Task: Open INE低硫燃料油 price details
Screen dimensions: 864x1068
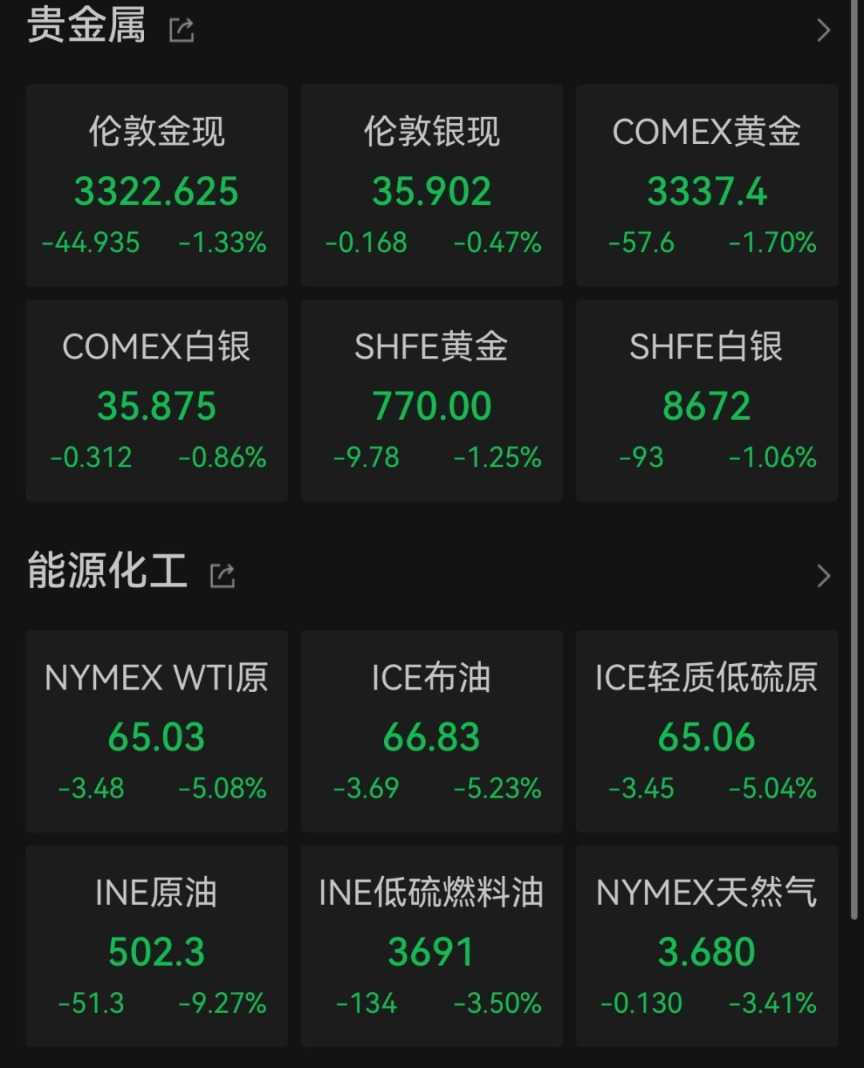Action: pyautogui.click(x=432, y=946)
